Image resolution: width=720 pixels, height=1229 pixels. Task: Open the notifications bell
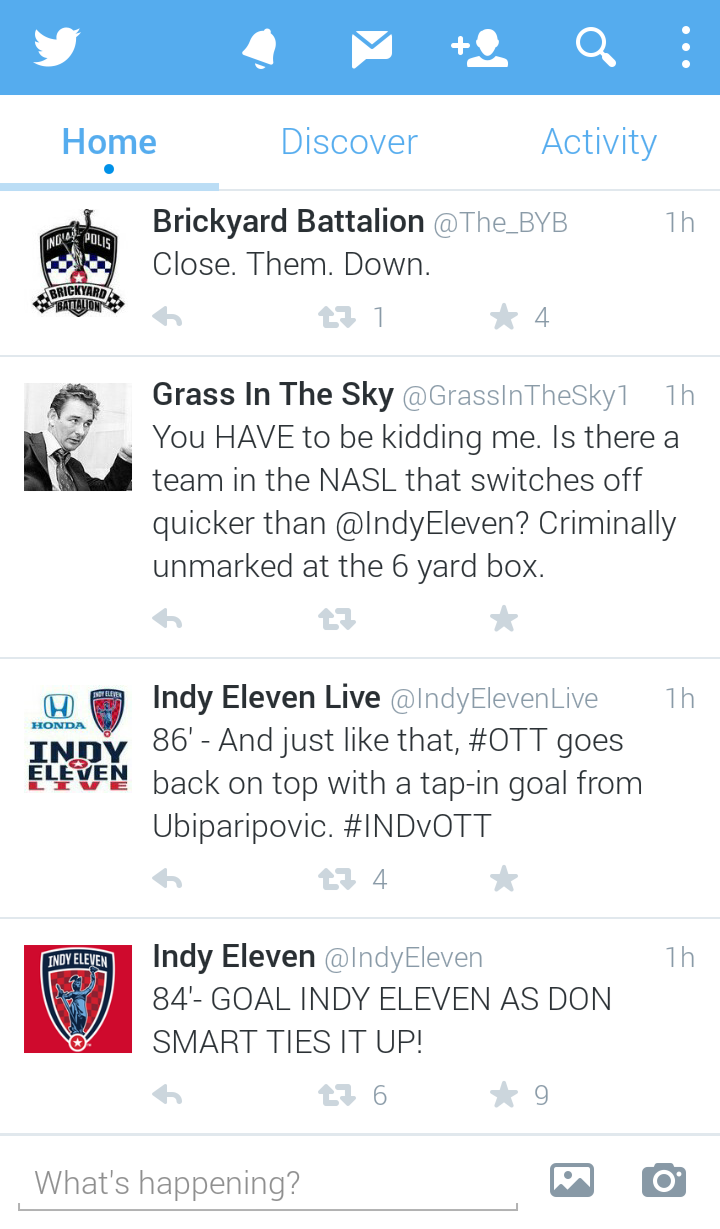click(x=259, y=47)
